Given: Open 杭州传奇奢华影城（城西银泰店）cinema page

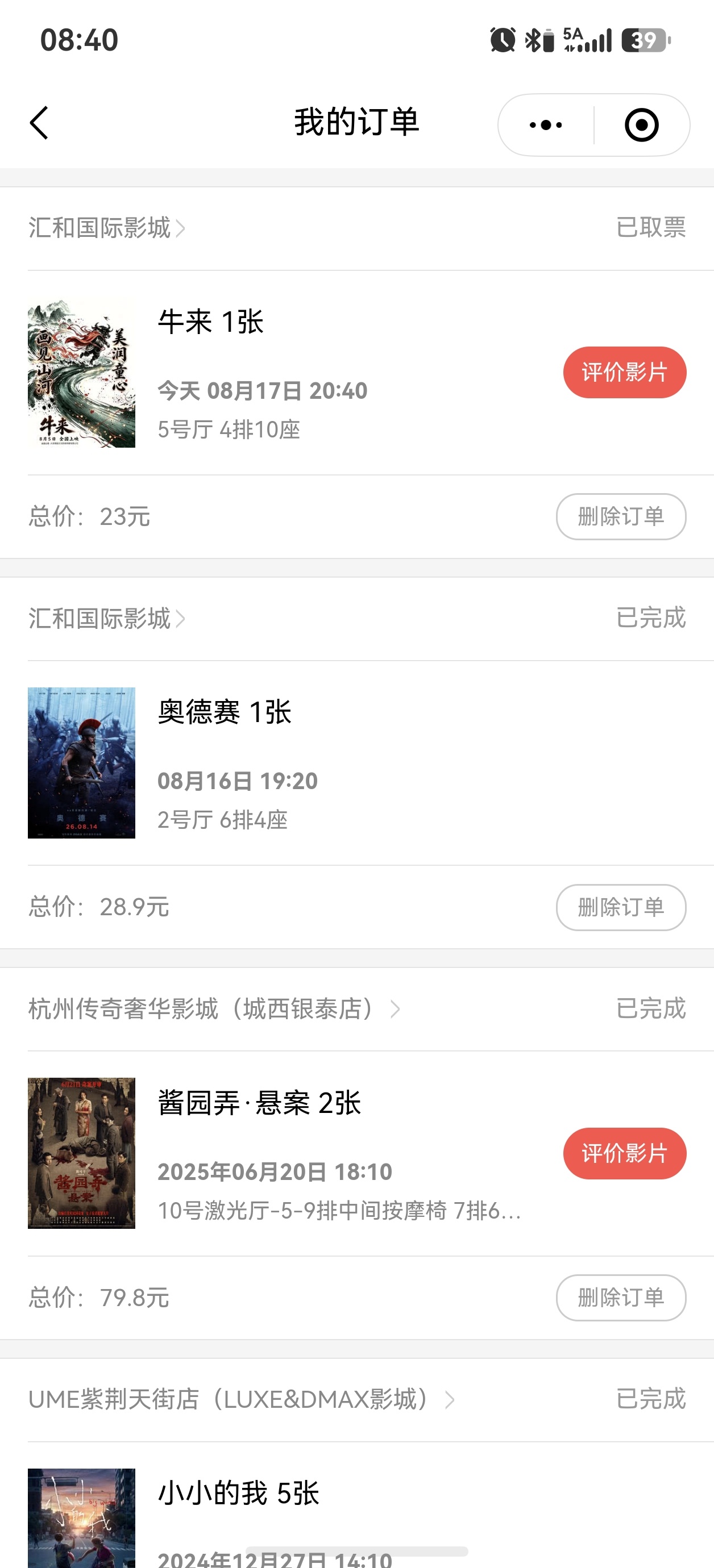Looking at the screenshot, I should (x=214, y=1008).
